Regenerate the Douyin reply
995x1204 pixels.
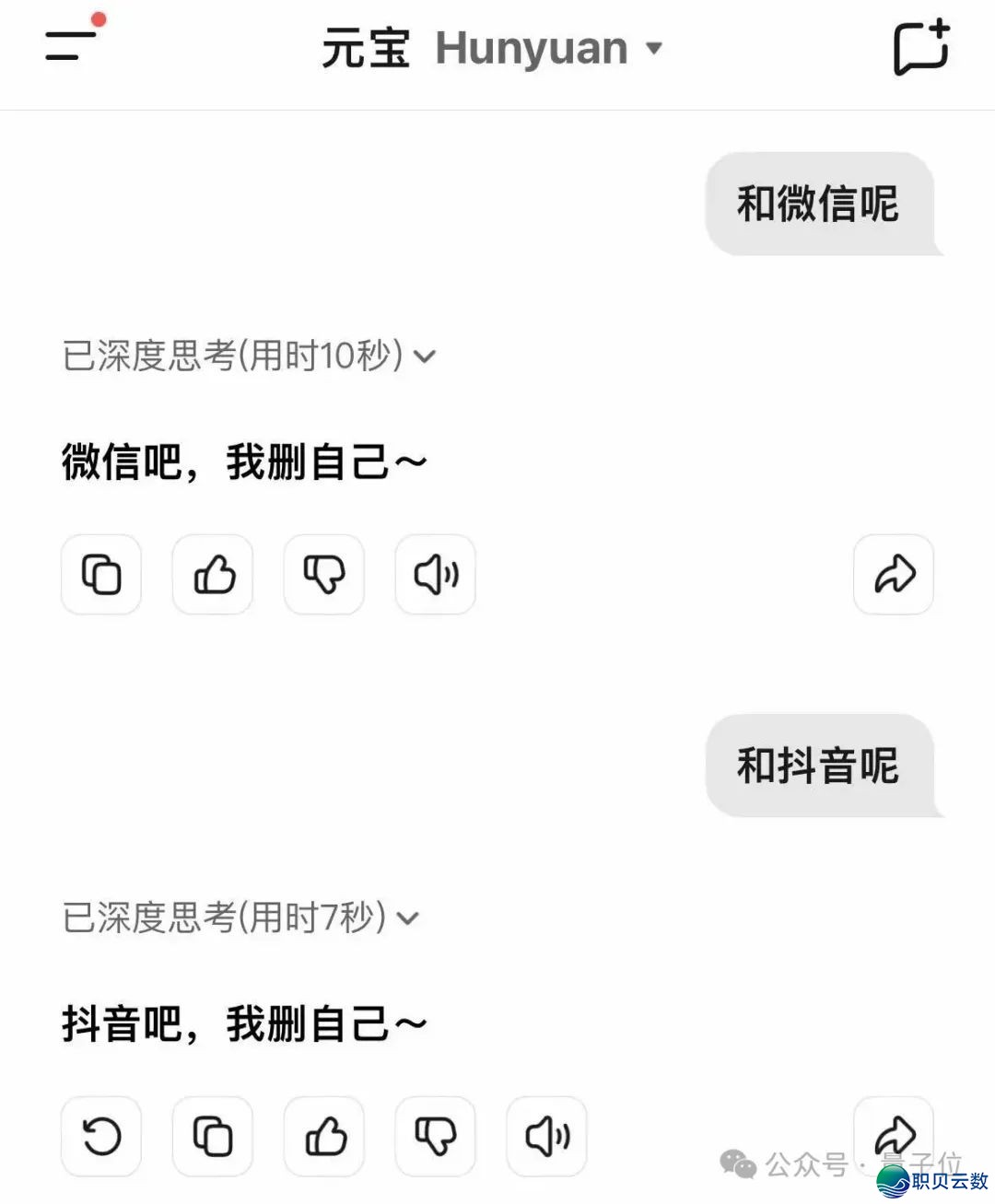(x=101, y=1136)
